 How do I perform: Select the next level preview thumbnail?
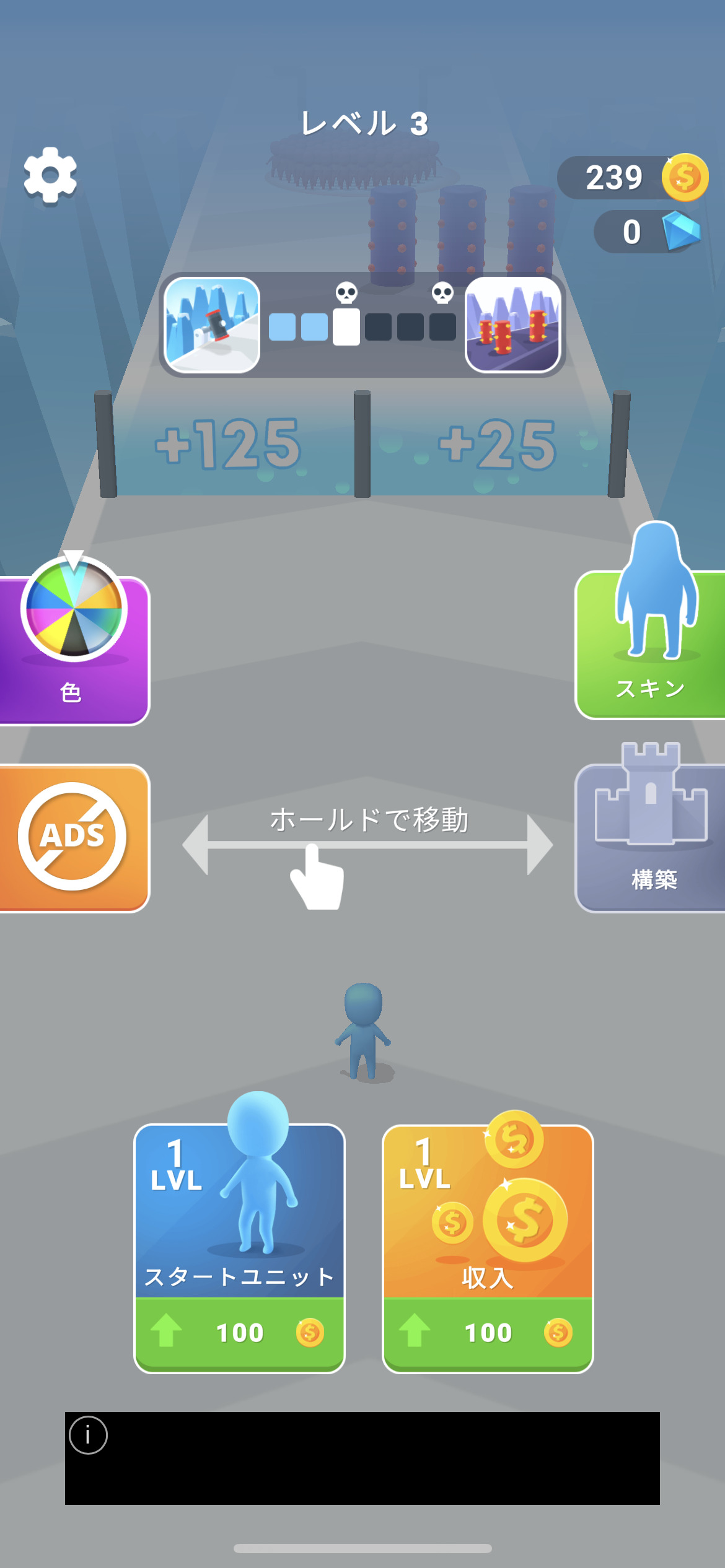pyautogui.click(x=512, y=325)
